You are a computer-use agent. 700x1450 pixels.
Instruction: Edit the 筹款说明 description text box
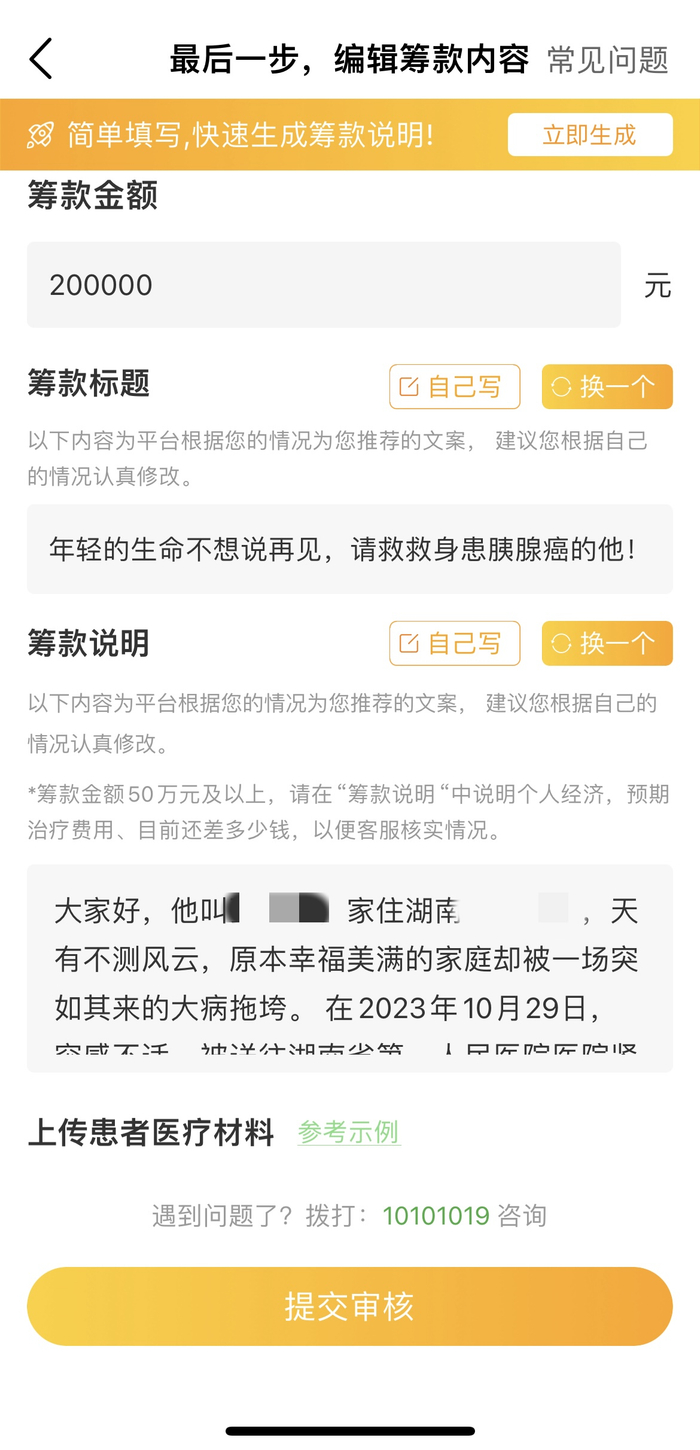tap(349, 967)
